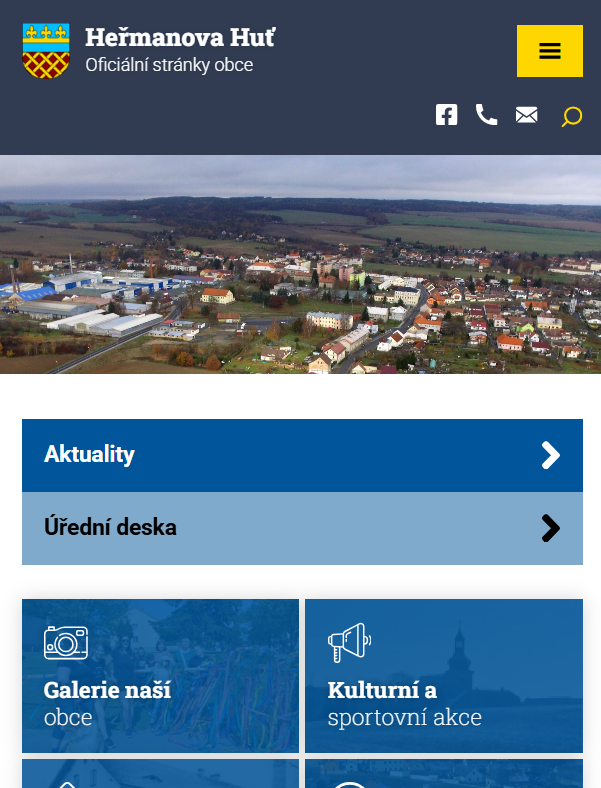
Task: Open the search magnifier
Action: [x=571, y=117]
